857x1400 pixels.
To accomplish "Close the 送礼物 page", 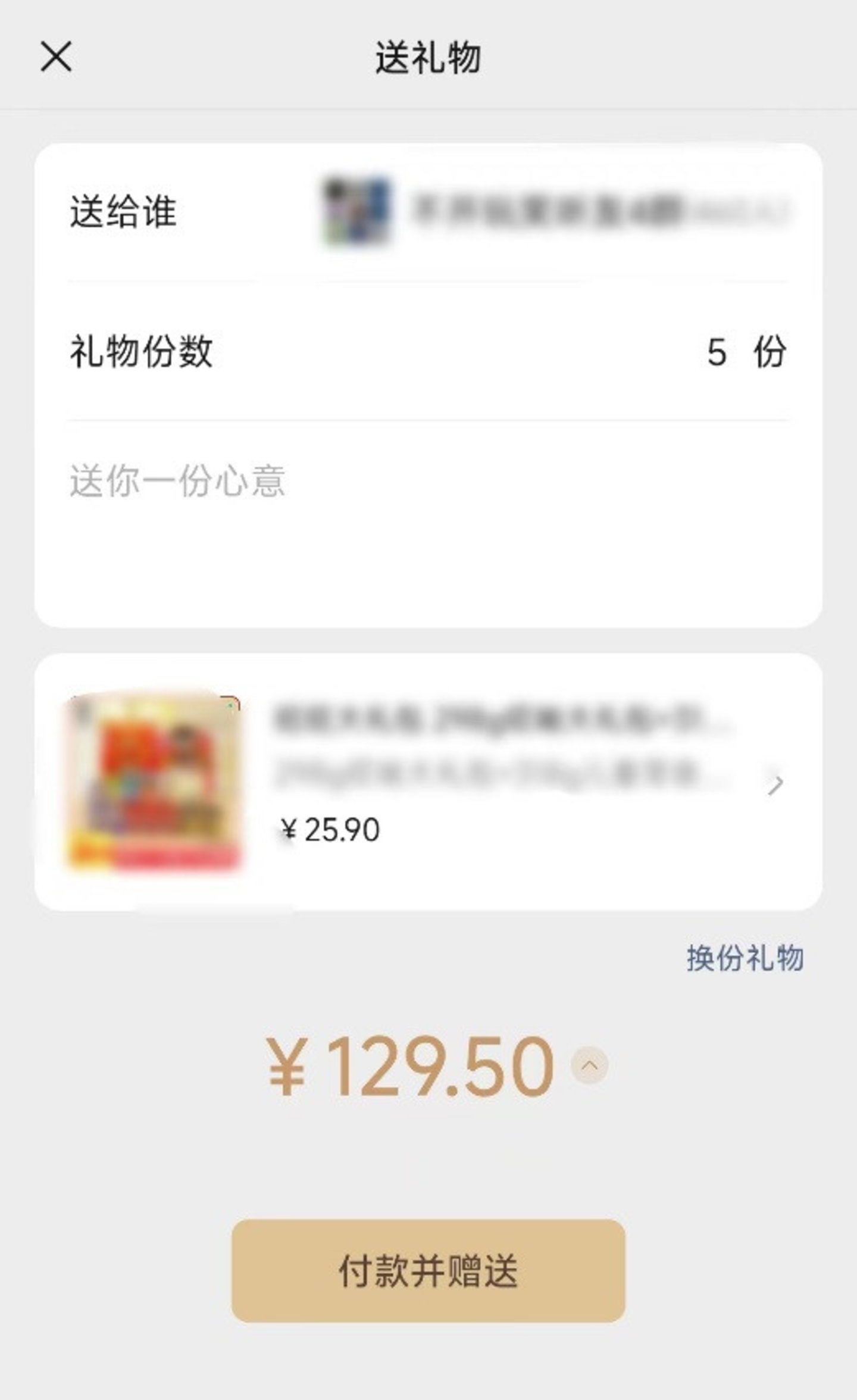I will (57, 57).
